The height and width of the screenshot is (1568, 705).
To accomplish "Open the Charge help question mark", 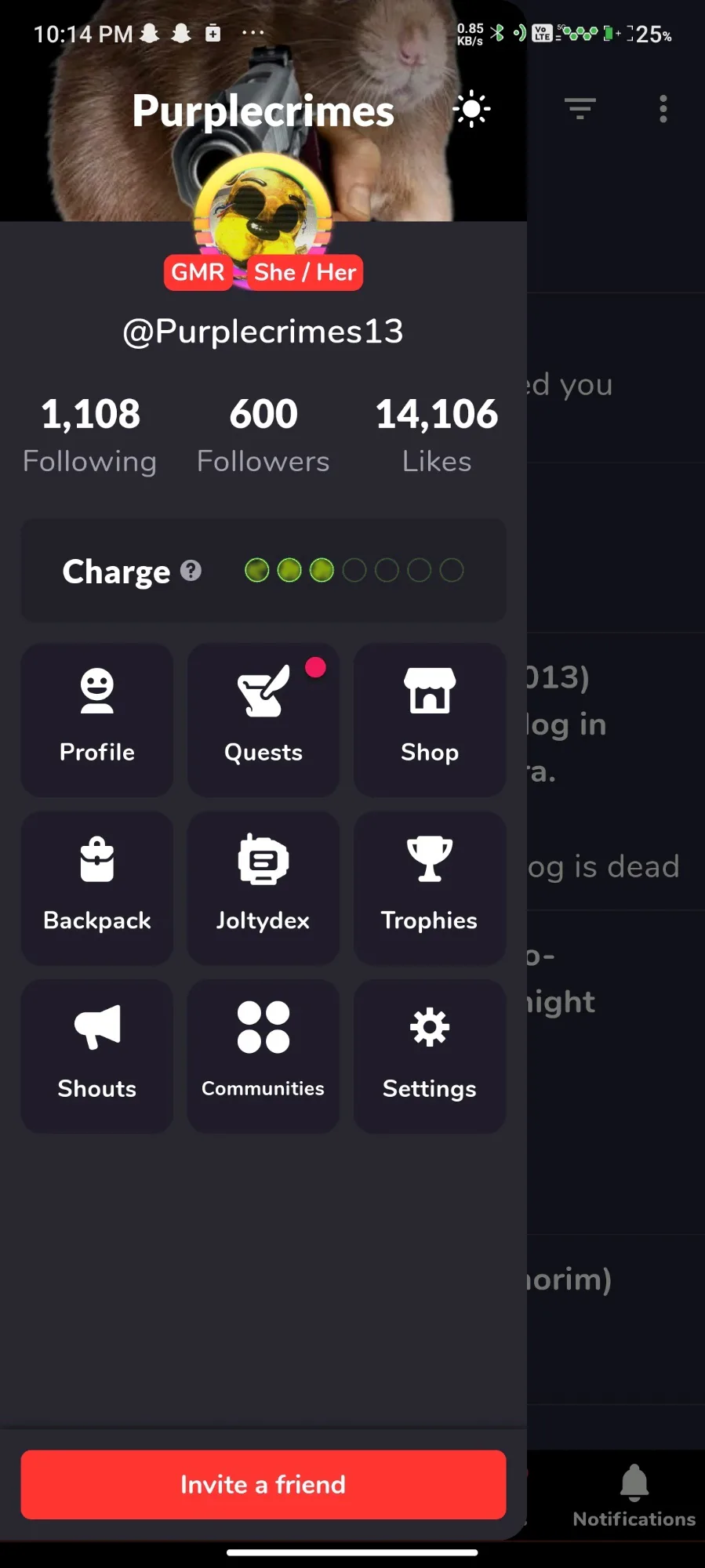I will [191, 570].
